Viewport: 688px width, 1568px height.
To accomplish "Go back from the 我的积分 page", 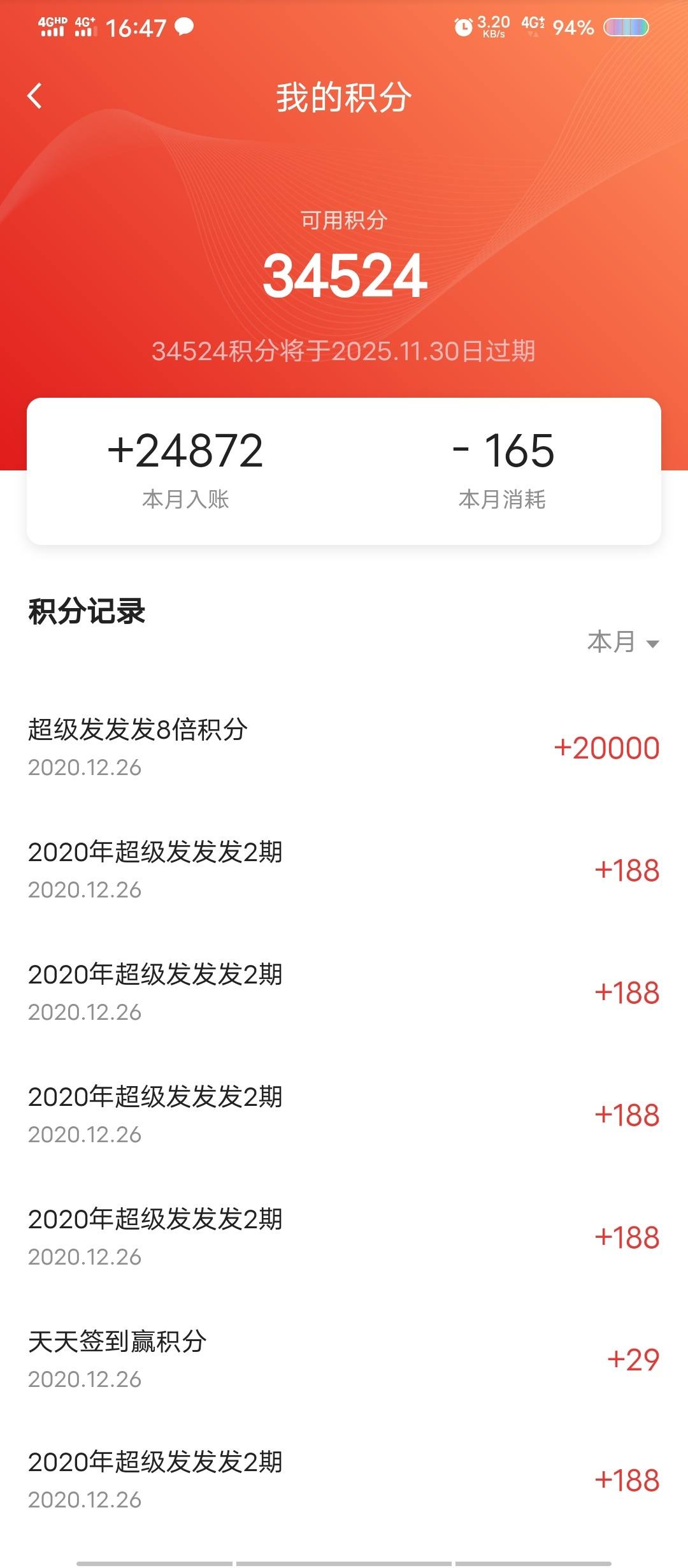I will point(35,96).
